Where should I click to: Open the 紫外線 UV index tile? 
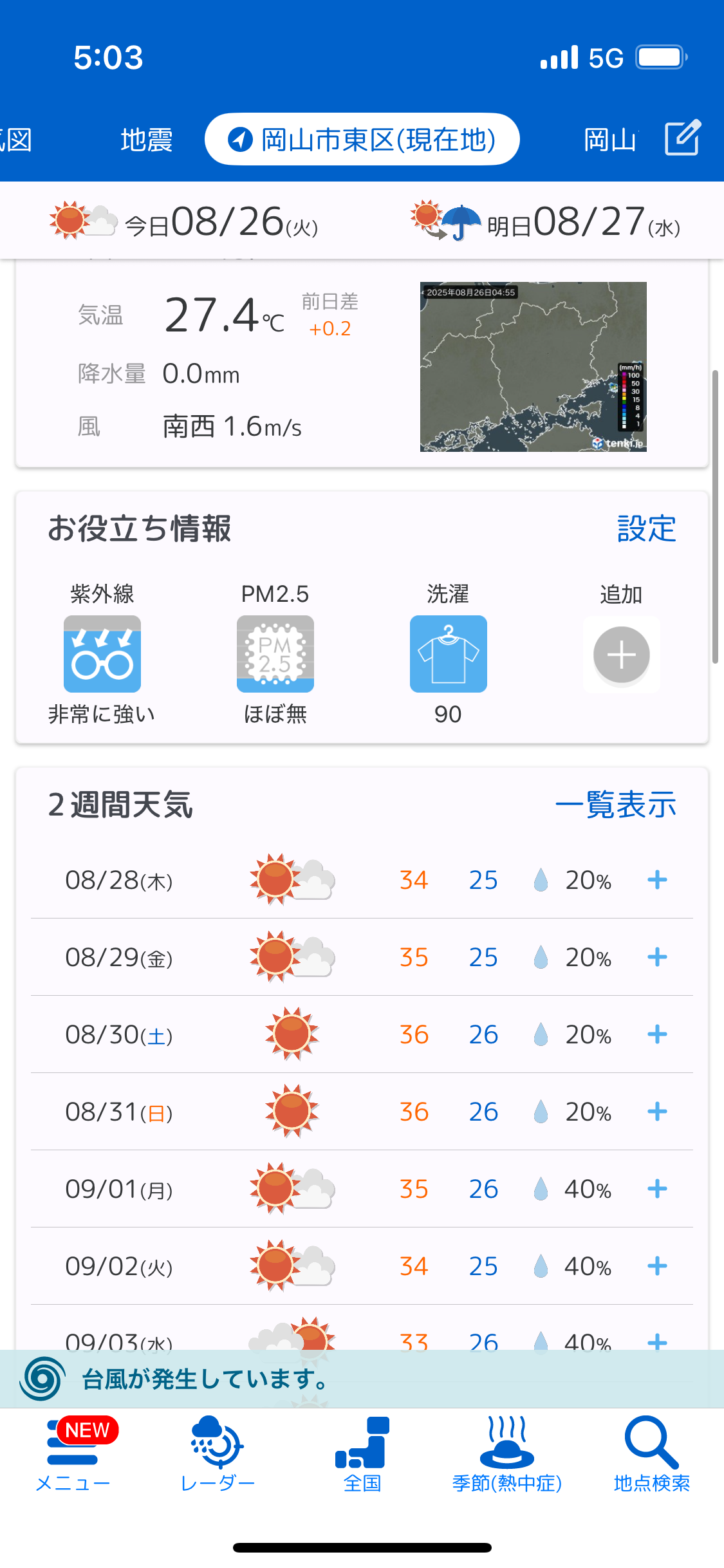[x=102, y=654]
